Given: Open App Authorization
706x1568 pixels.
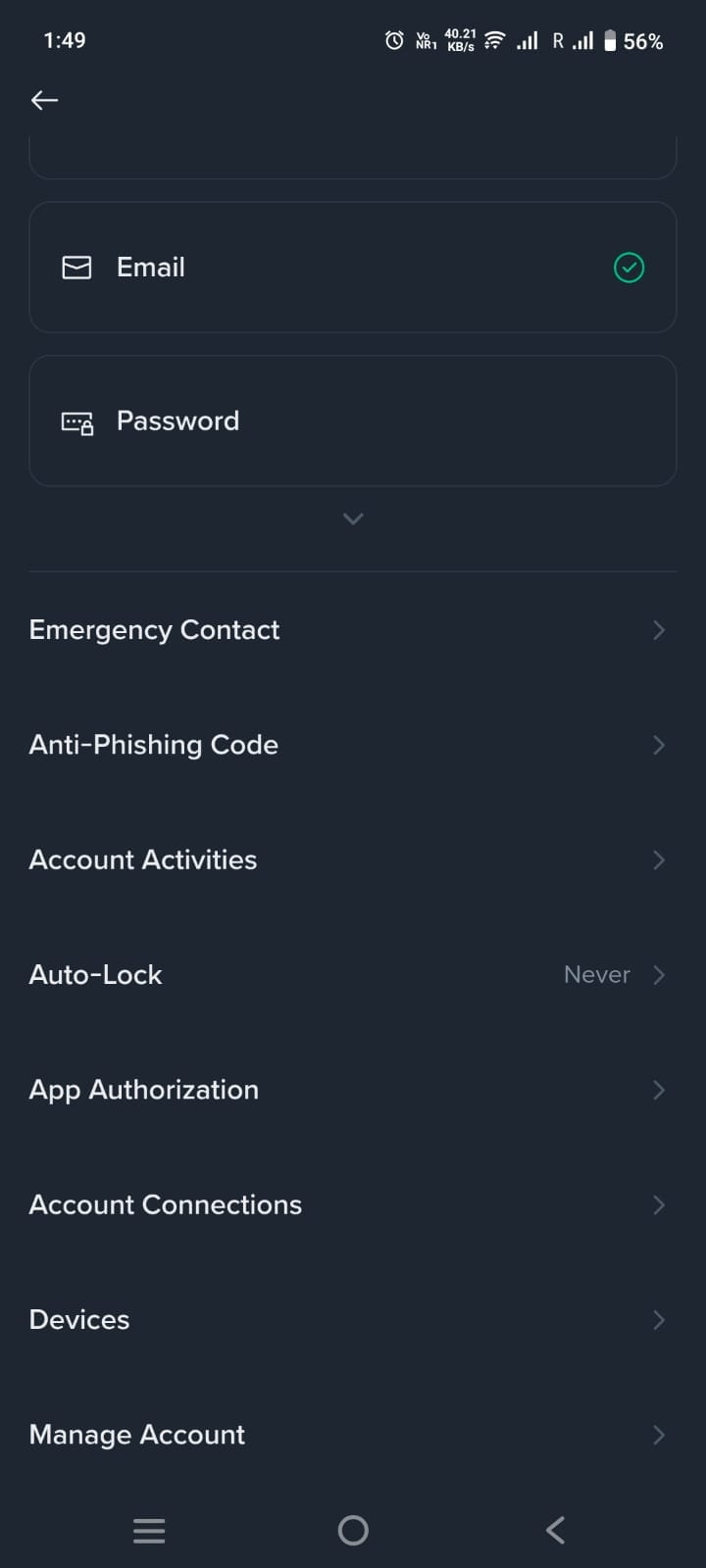Looking at the screenshot, I should (353, 1090).
